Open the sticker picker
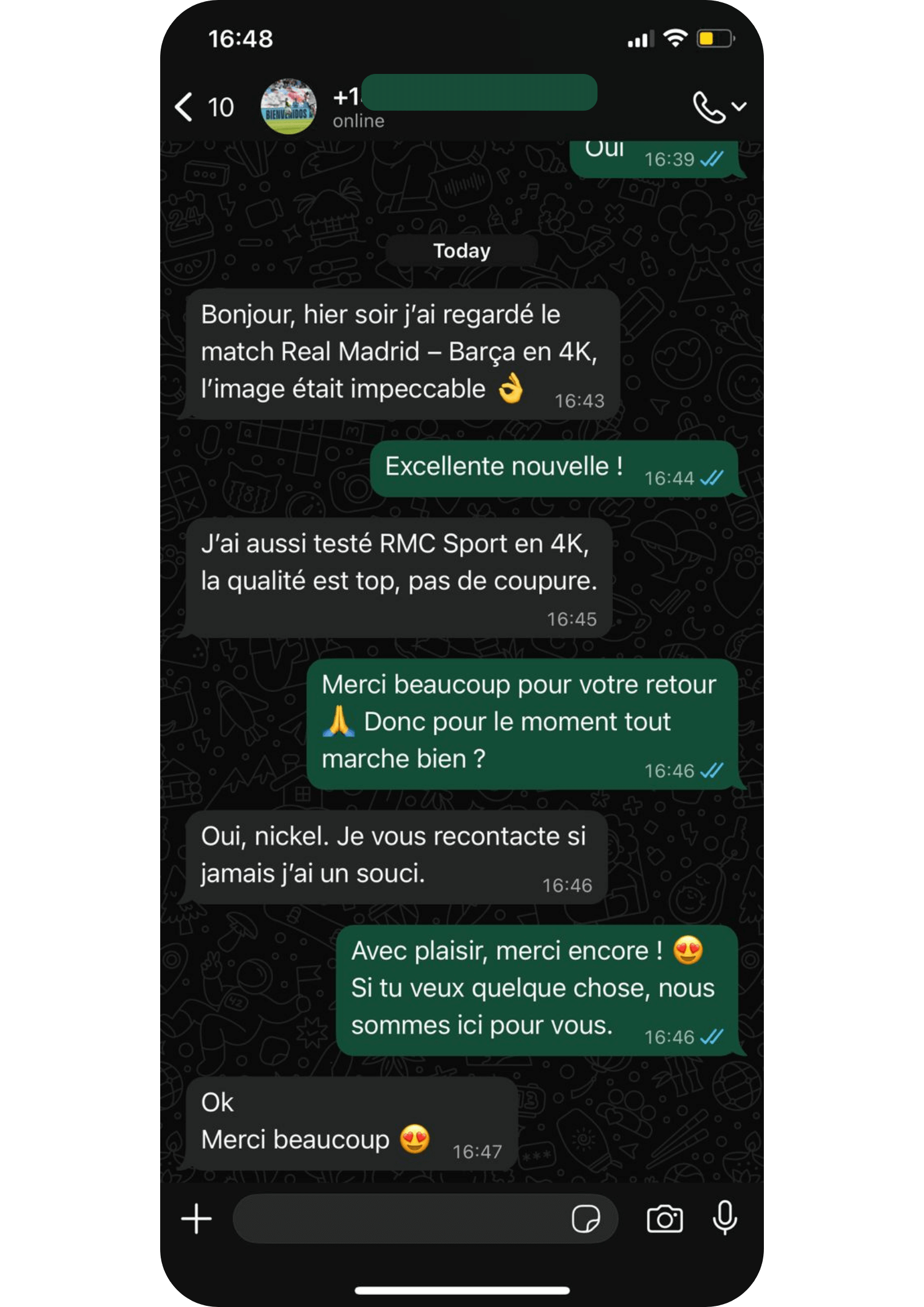This screenshot has height=1307, width=924. pyautogui.click(x=585, y=1219)
